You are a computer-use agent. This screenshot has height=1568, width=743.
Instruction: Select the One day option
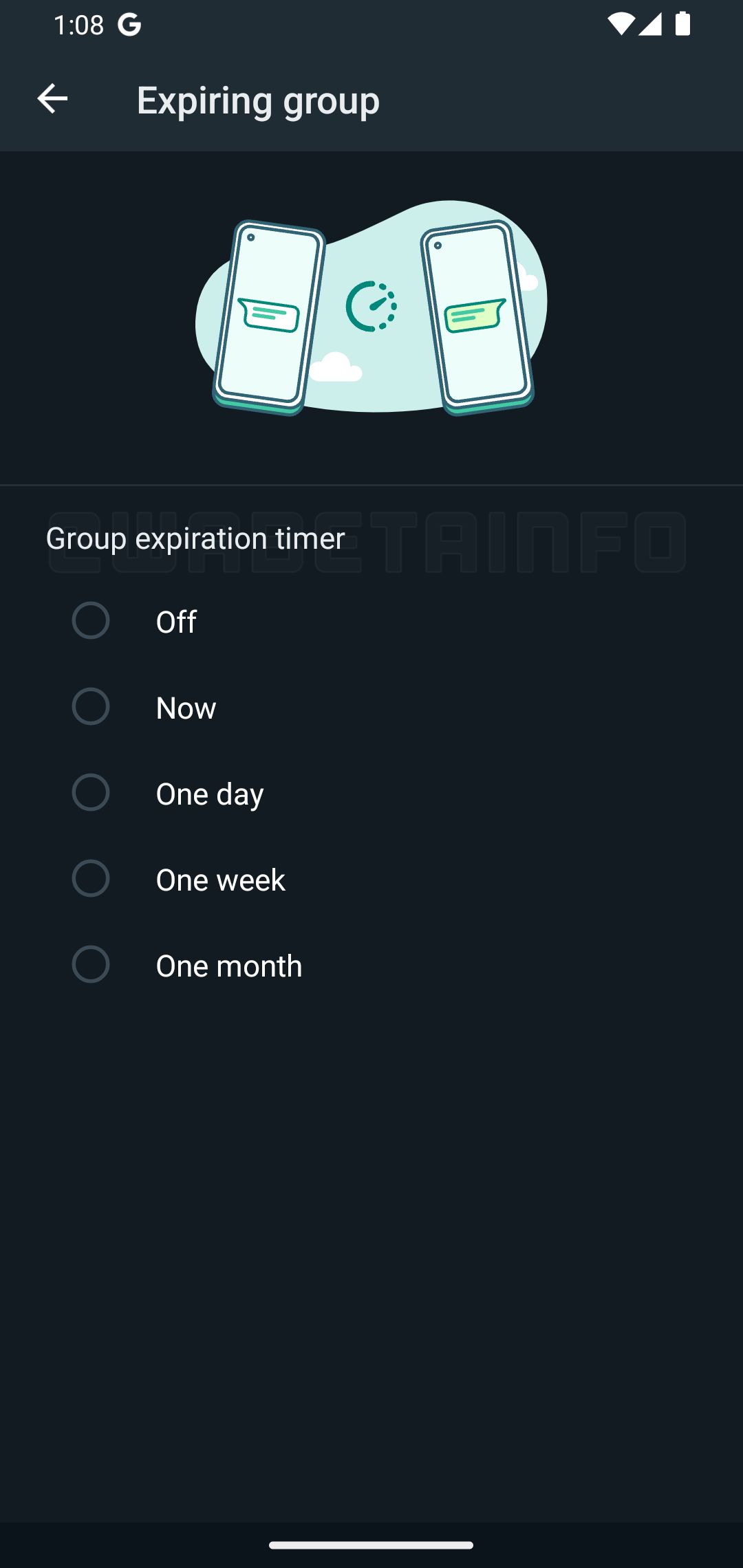(91, 794)
